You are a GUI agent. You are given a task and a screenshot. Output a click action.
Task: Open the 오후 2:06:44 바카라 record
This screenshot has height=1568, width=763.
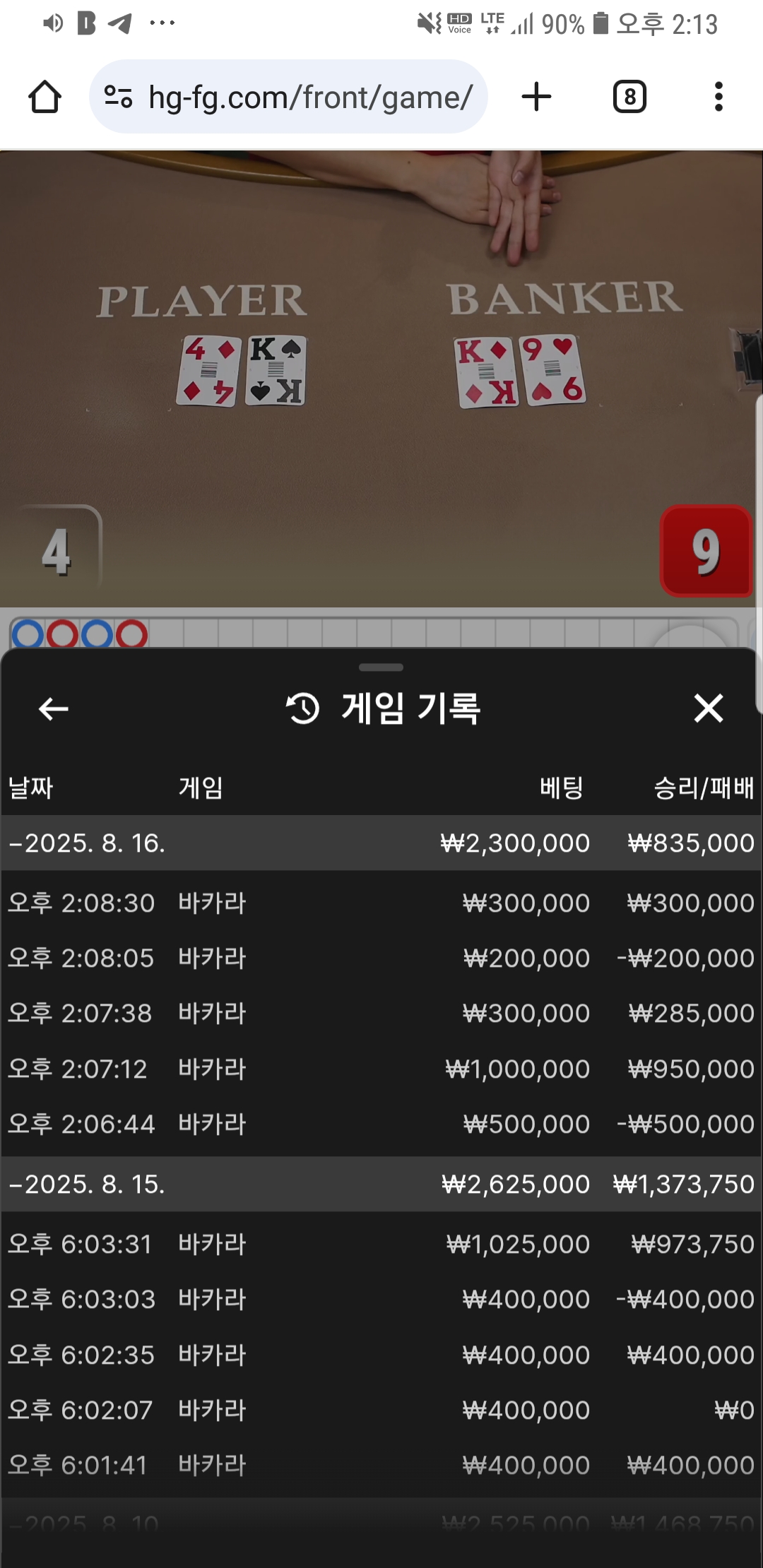[381, 1124]
